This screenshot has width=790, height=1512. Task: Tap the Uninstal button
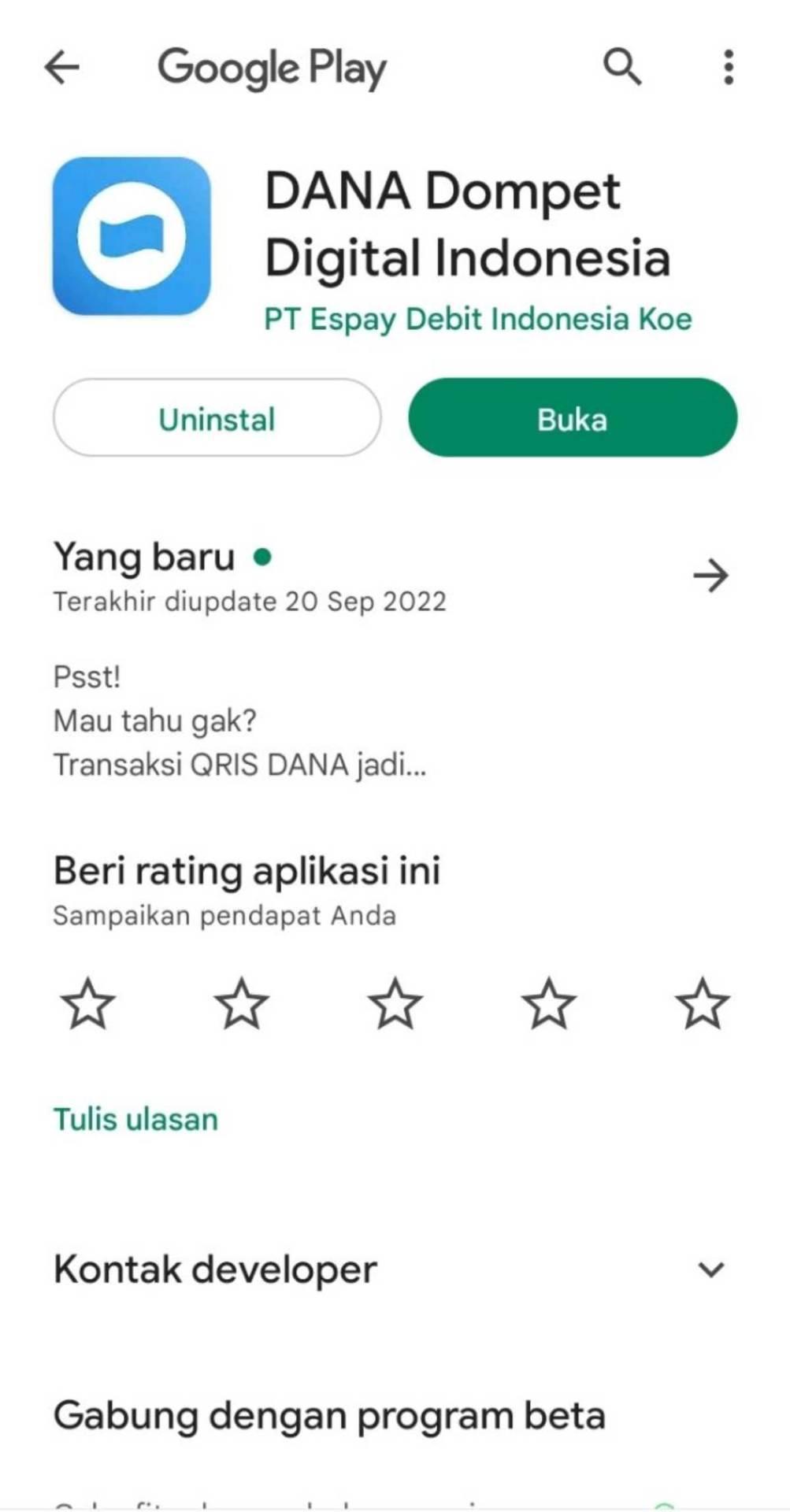217,418
